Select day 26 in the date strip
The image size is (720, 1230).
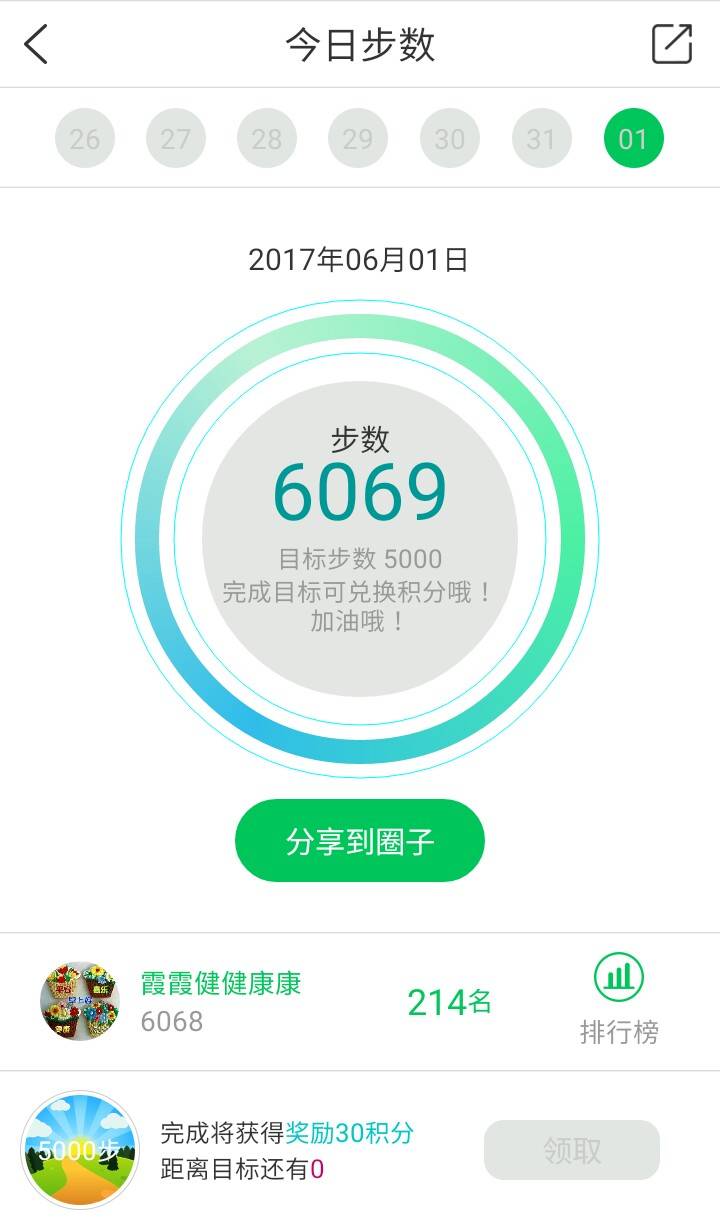pos(85,138)
